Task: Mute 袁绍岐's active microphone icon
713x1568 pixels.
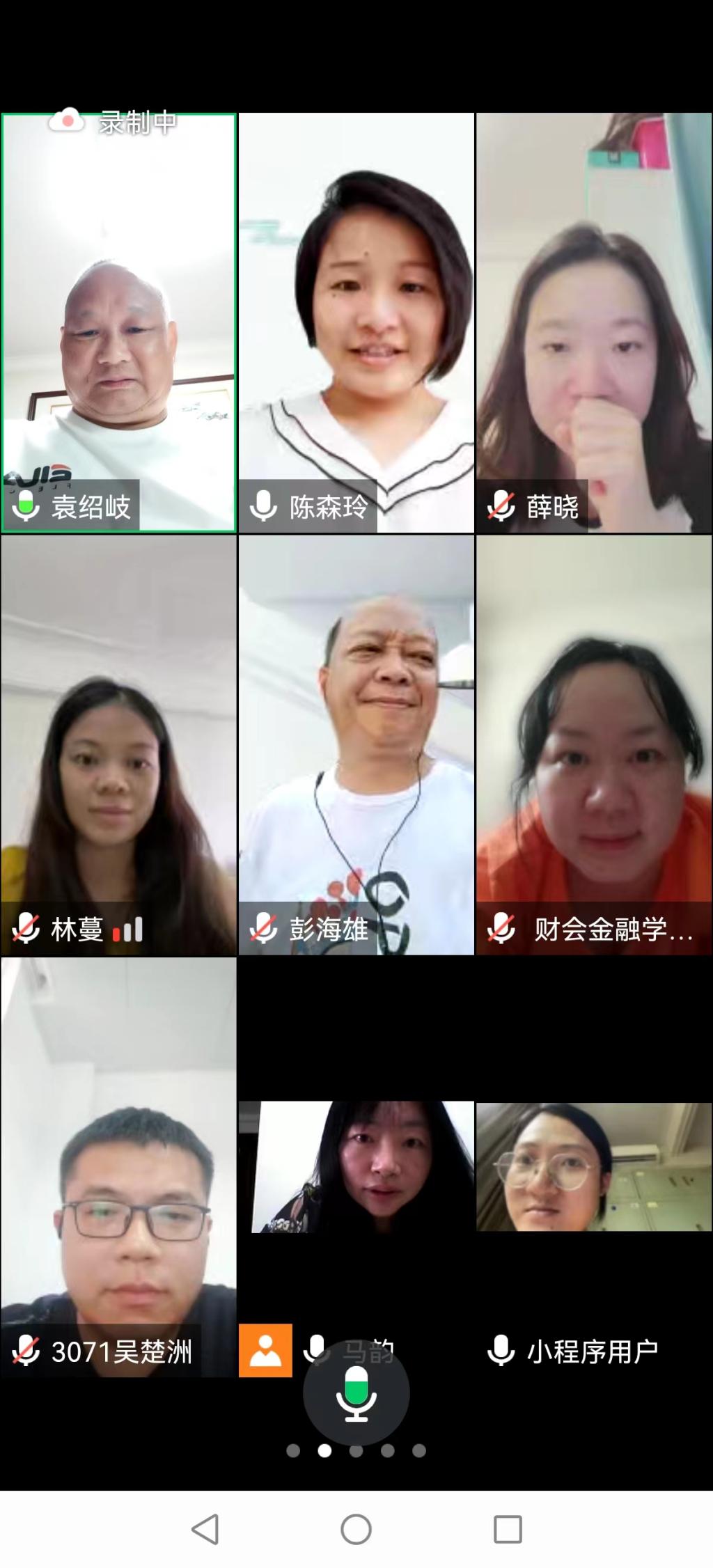Action: point(26,507)
